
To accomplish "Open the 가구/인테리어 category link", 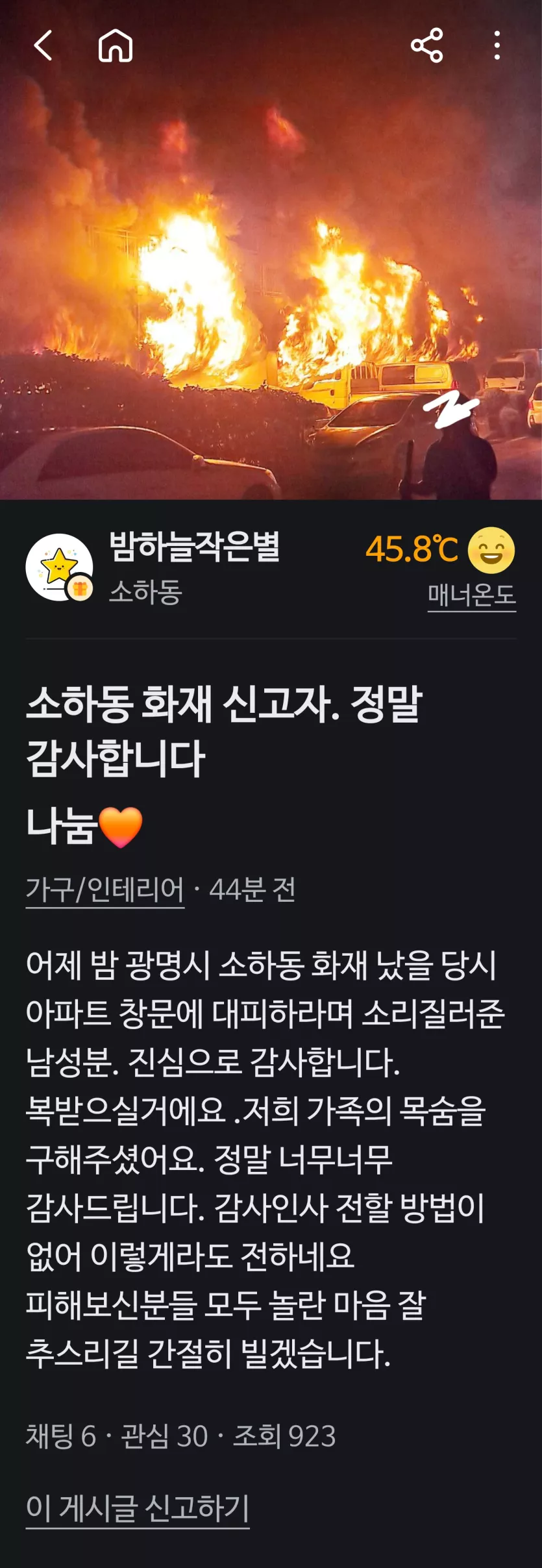I will coord(105,890).
